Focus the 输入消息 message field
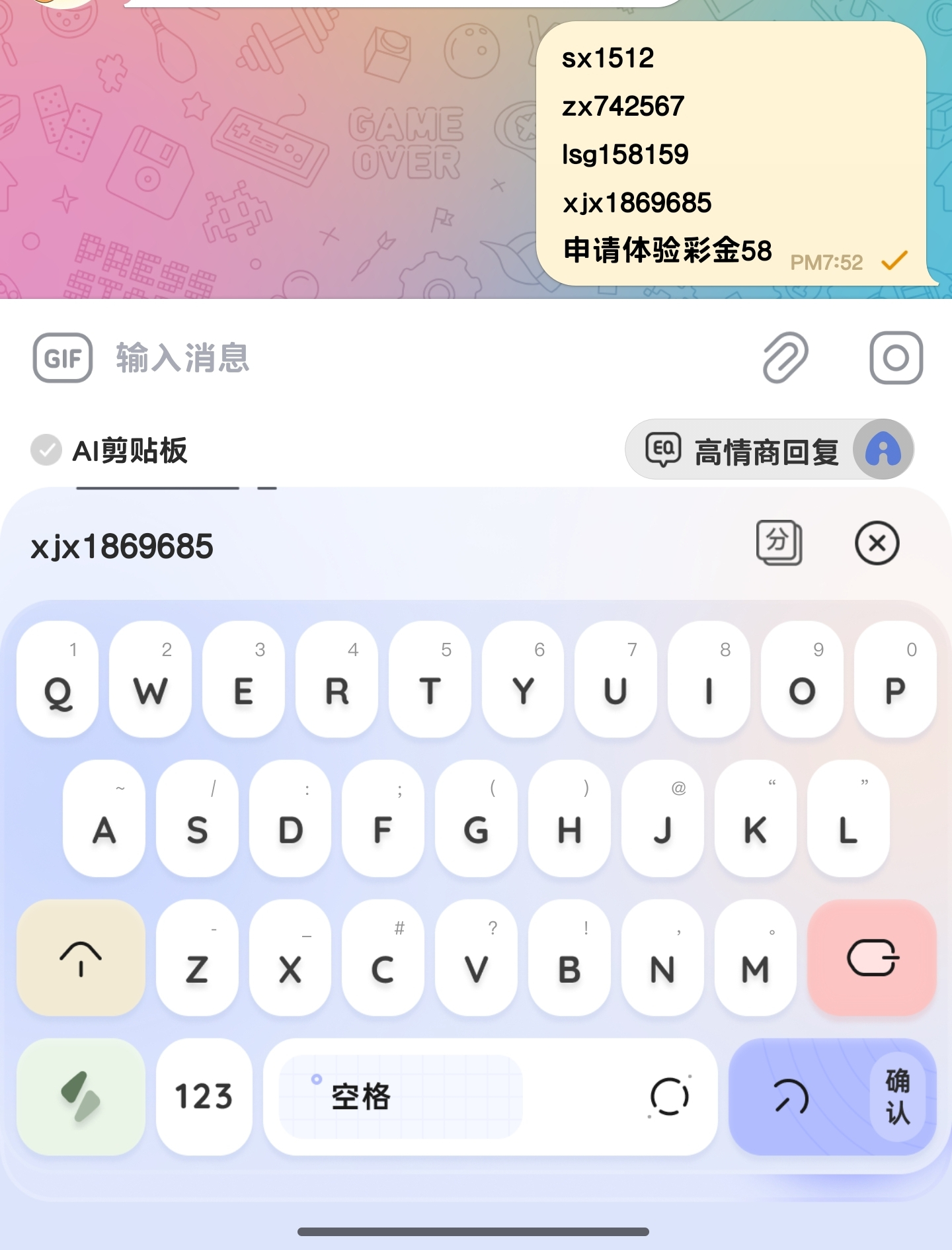This screenshot has width=952, height=1250. point(397,358)
